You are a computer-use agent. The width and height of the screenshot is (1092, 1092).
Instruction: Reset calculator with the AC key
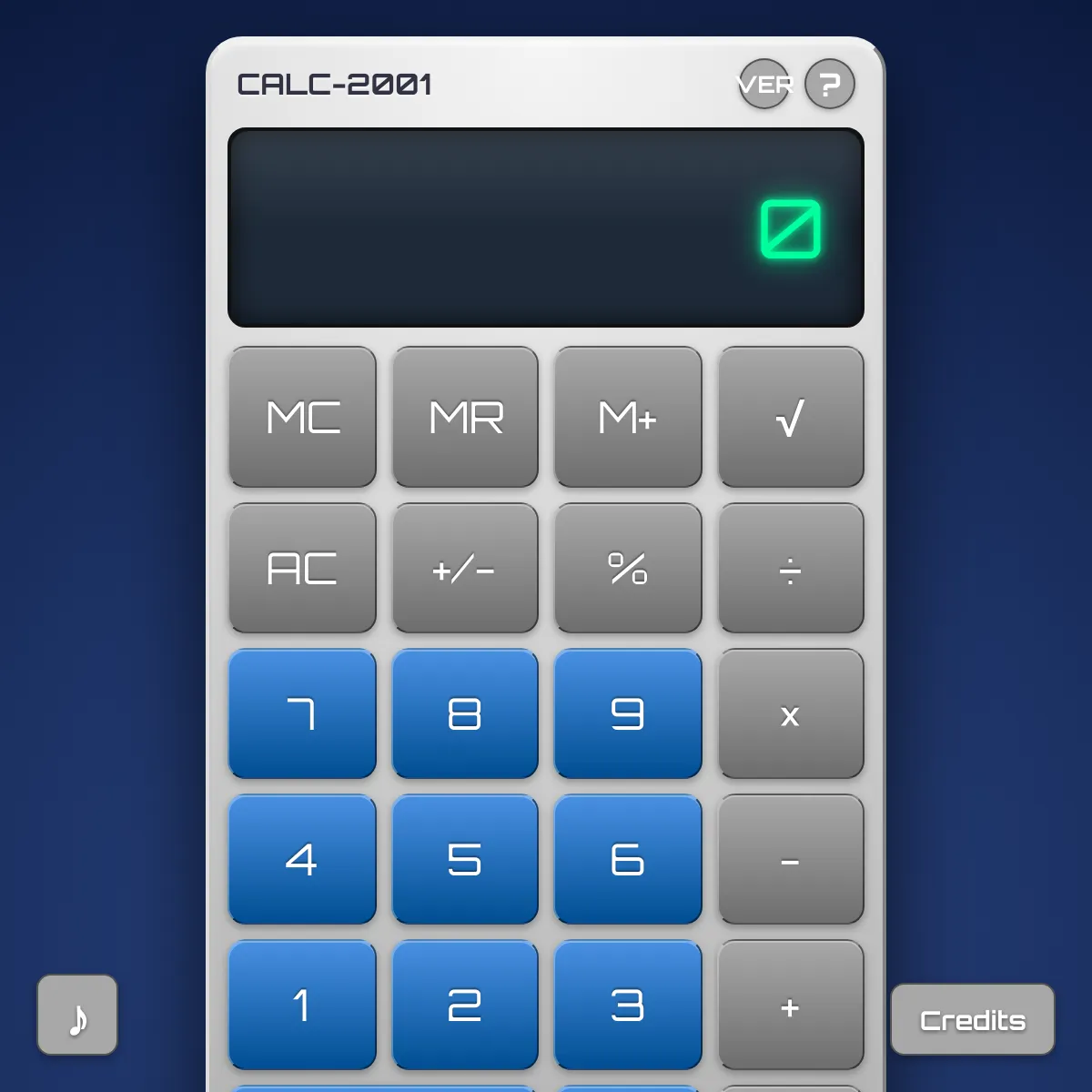click(302, 569)
